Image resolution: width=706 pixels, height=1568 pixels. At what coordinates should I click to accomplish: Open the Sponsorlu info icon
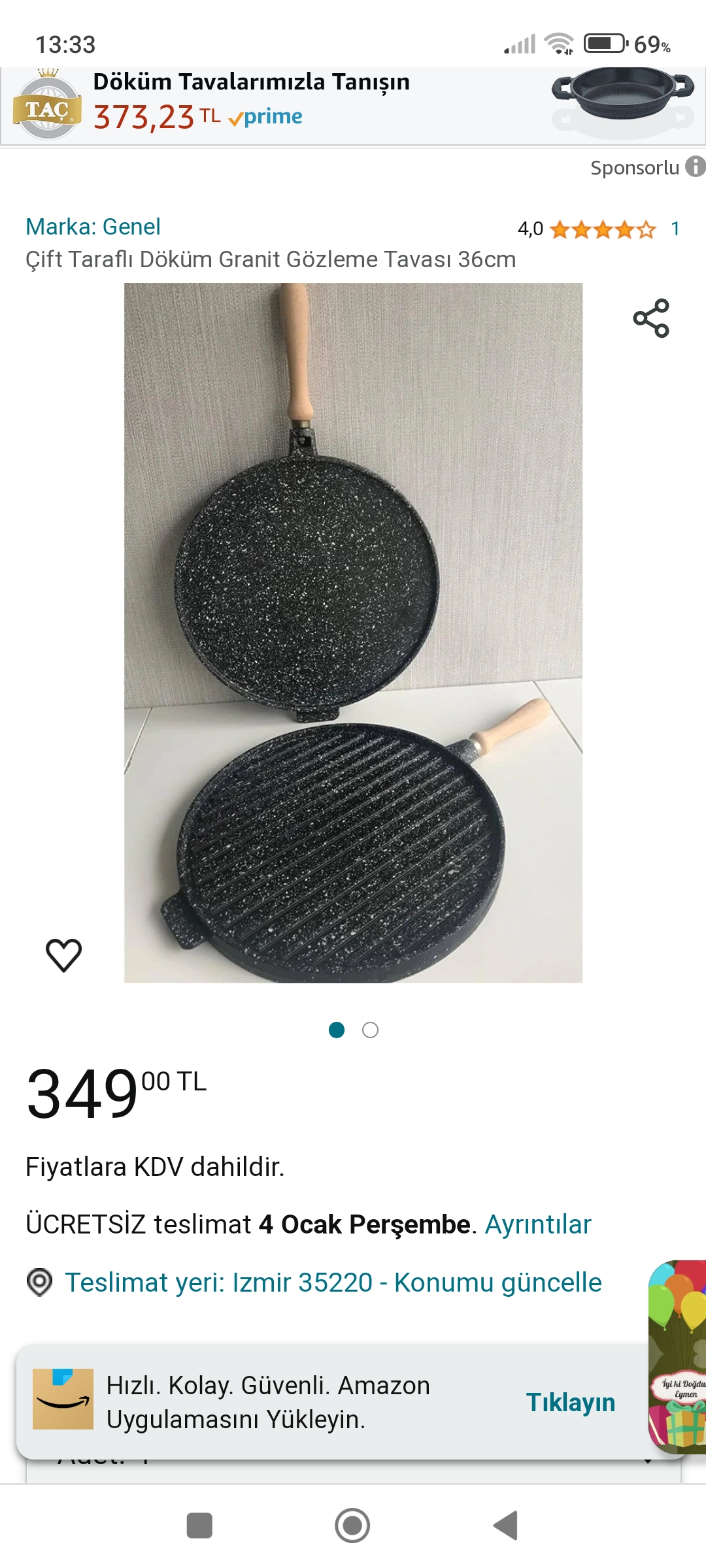point(695,167)
